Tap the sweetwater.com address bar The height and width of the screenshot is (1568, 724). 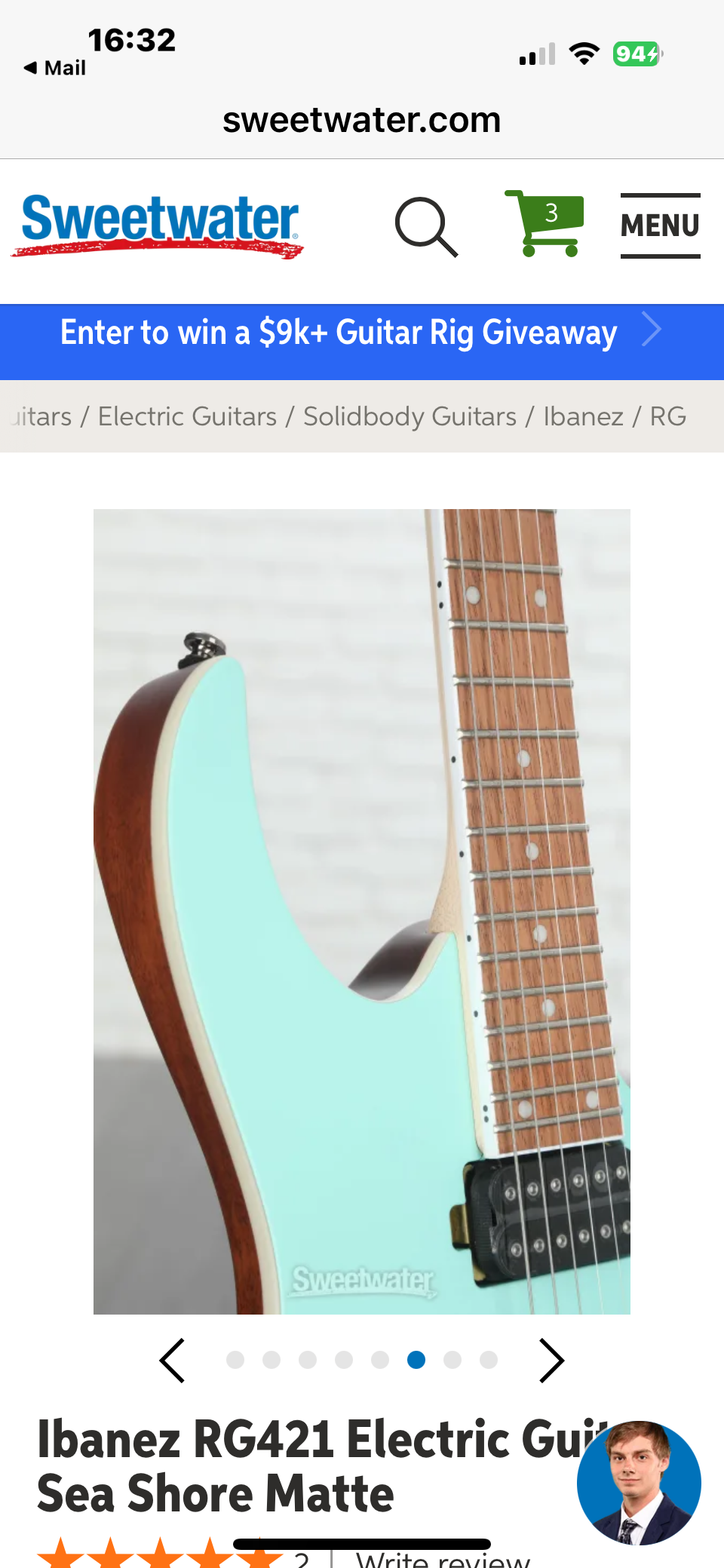pyautogui.click(x=362, y=120)
